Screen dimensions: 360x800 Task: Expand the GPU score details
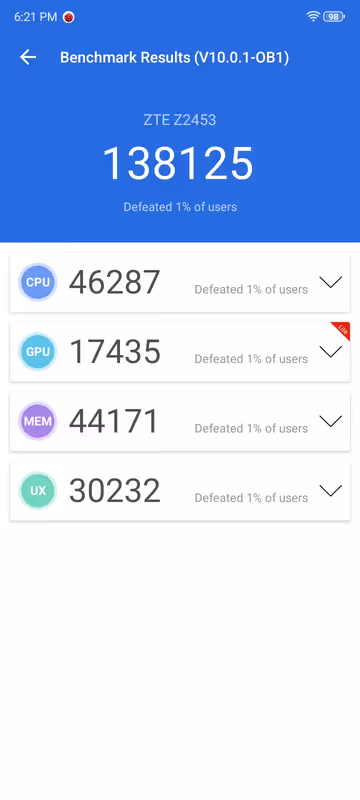[330, 352]
